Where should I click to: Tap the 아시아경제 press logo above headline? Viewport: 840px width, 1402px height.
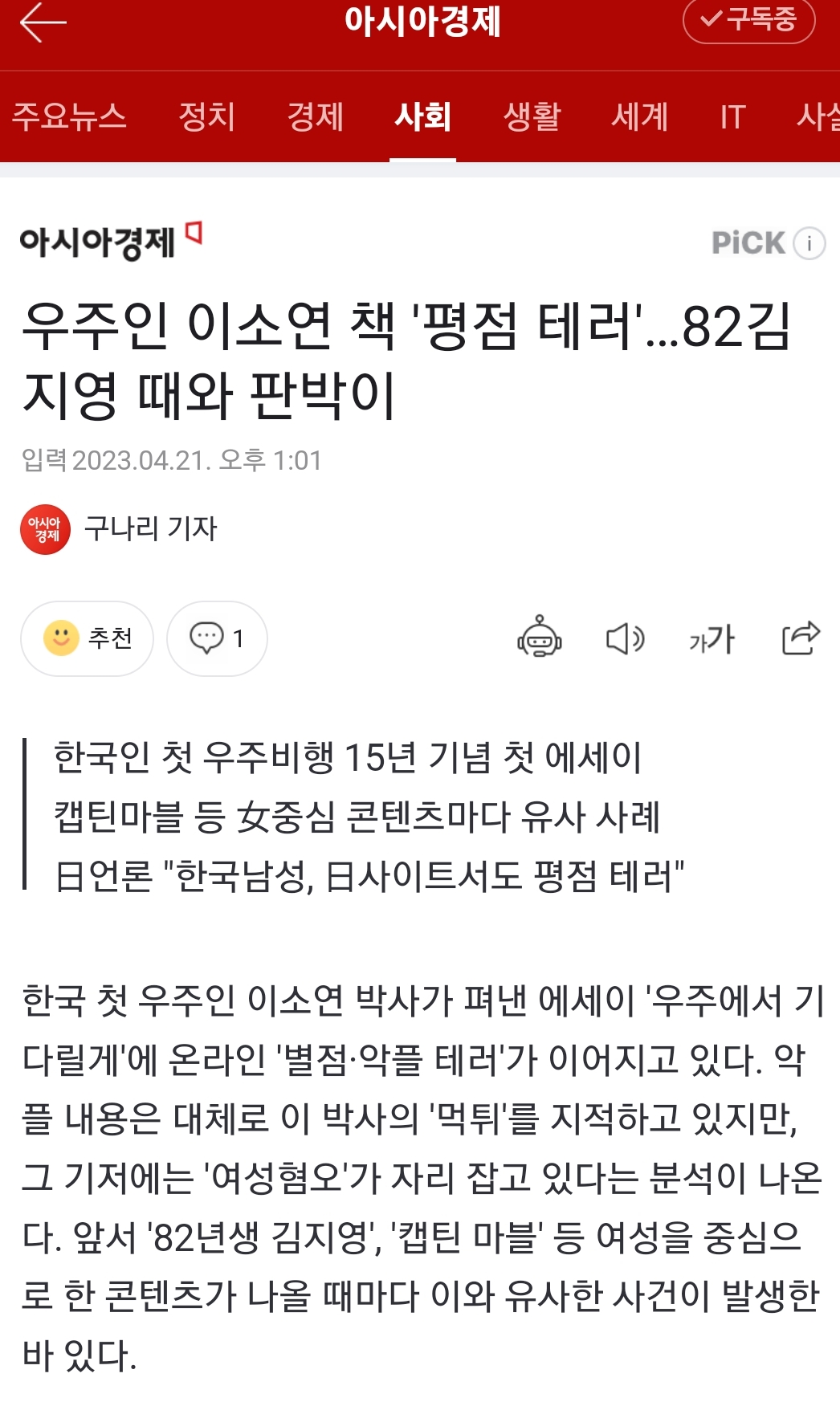click(98, 242)
